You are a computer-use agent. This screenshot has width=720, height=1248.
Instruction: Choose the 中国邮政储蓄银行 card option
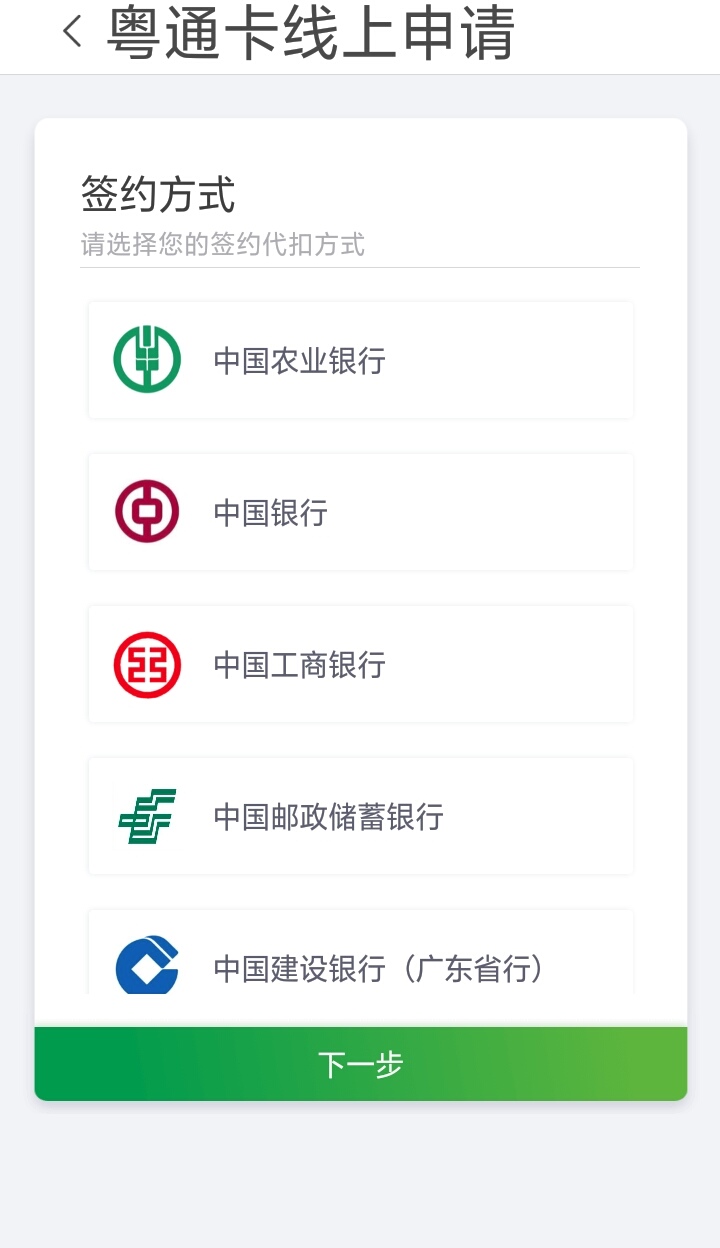(360, 815)
